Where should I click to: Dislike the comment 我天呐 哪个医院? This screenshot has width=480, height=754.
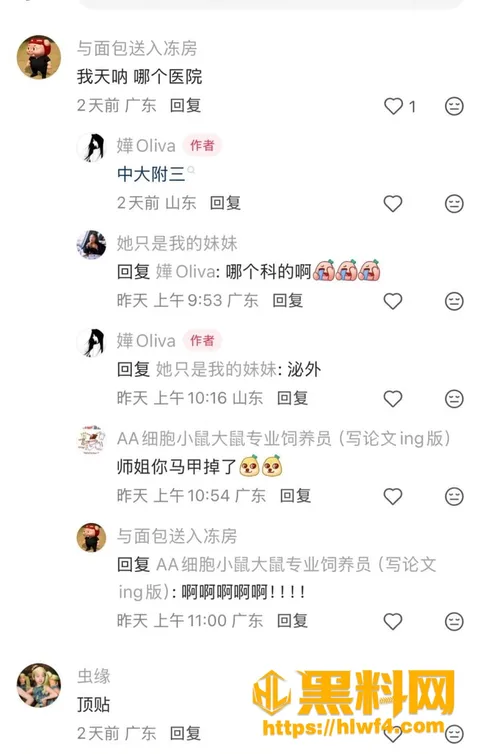click(454, 106)
